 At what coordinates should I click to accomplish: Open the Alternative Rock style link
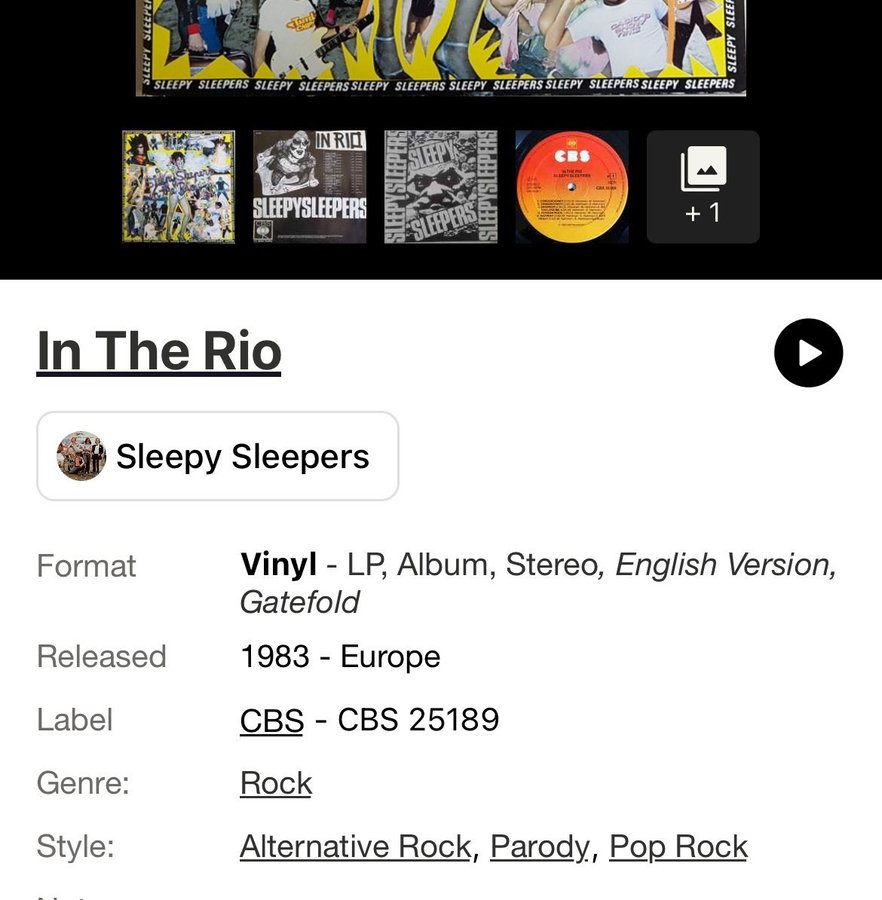355,847
